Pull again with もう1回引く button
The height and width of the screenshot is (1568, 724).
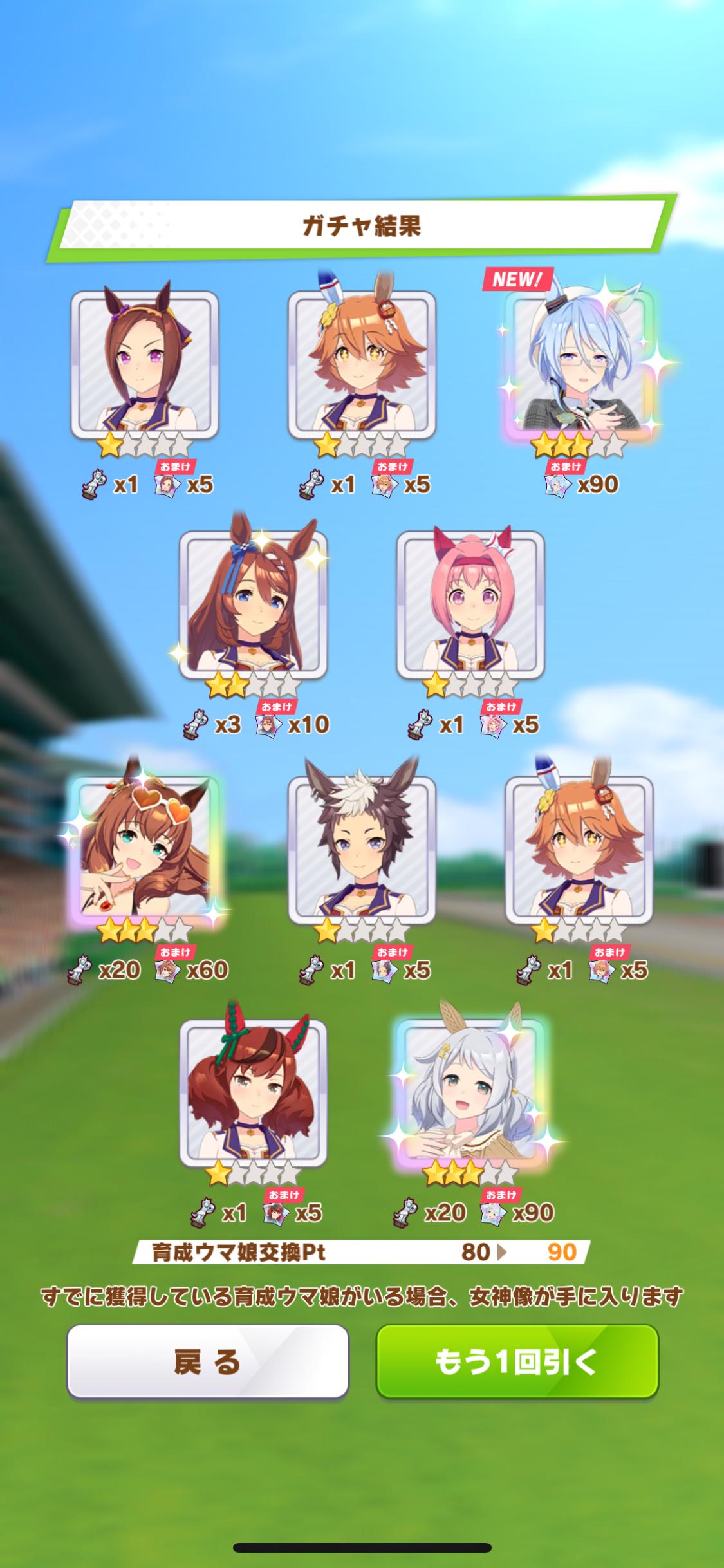[517, 1361]
